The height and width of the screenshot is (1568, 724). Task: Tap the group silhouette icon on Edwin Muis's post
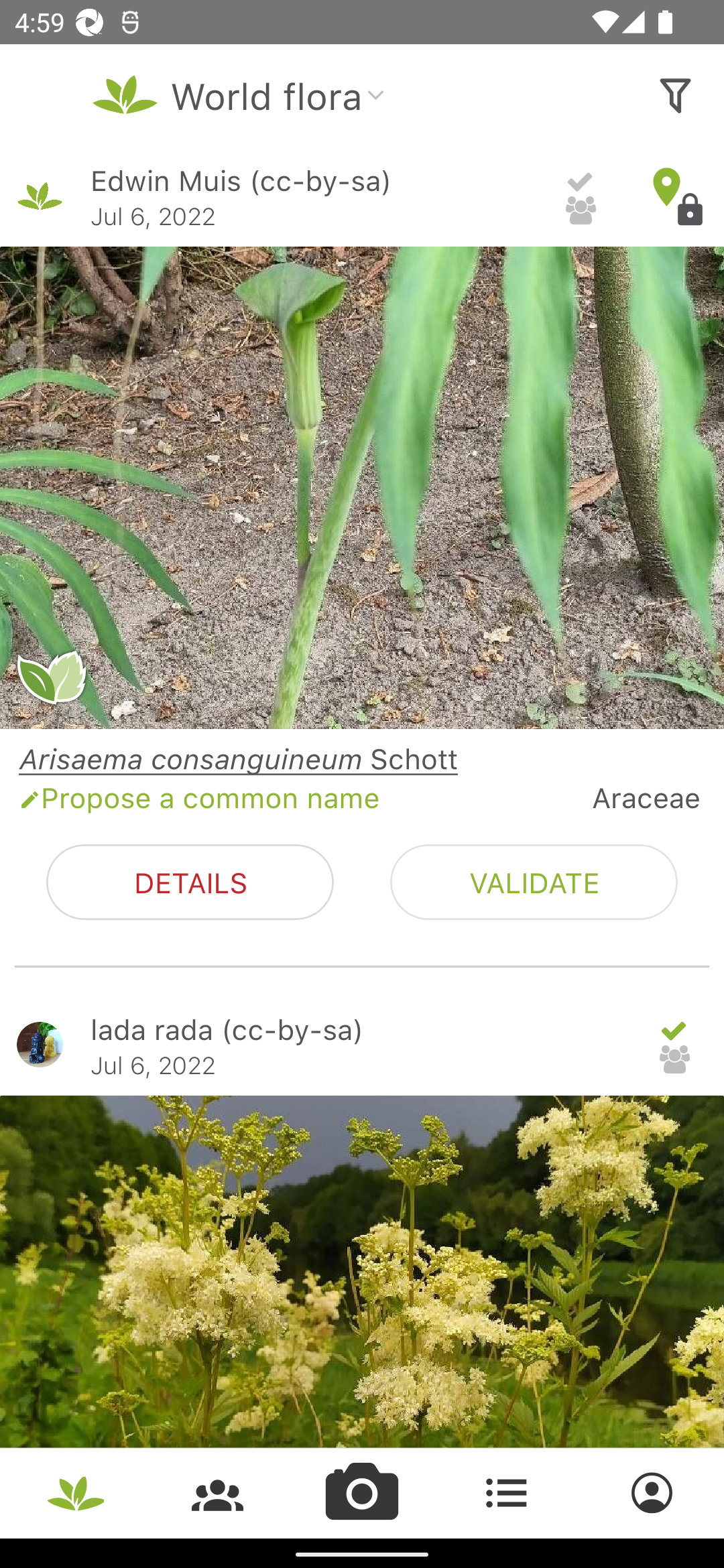pyautogui.click(x=581, y=209)
